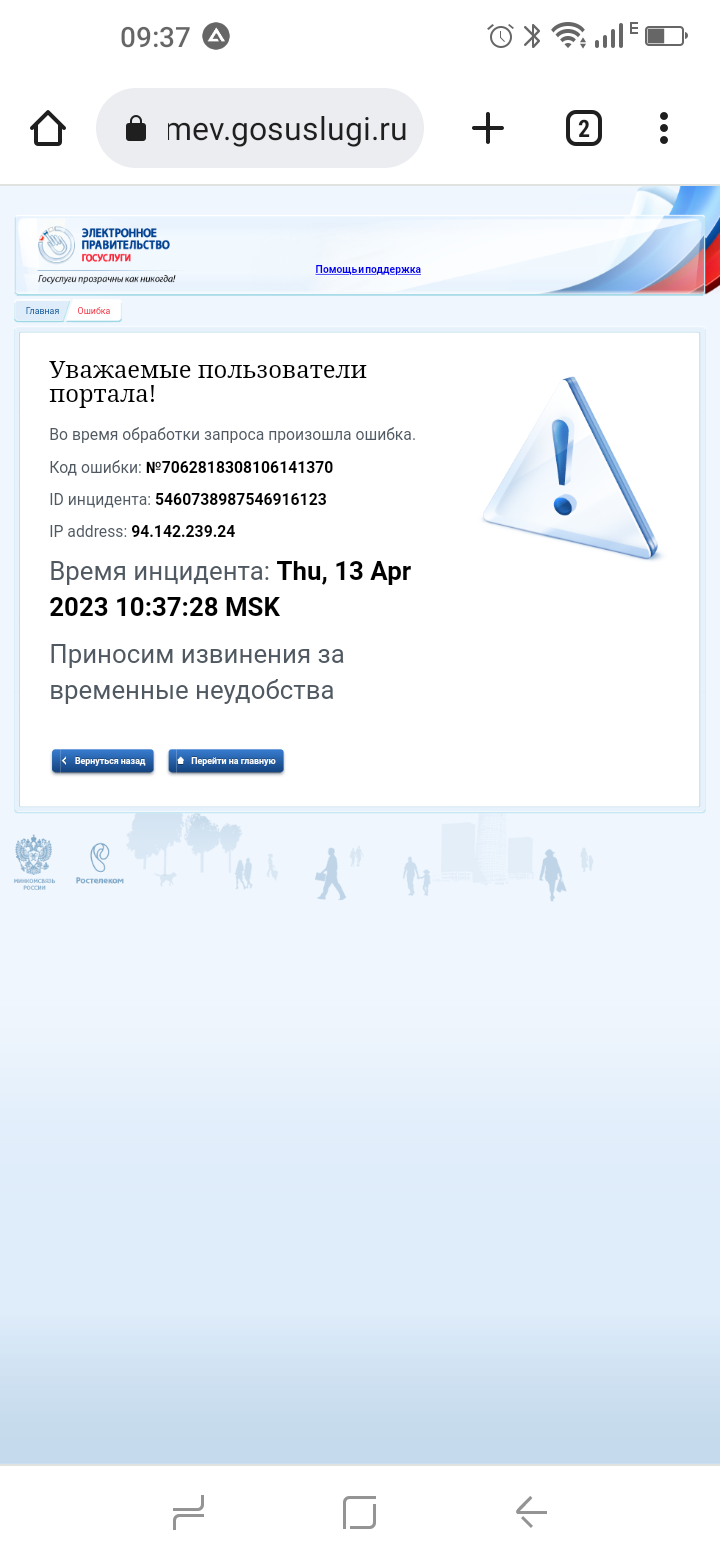Open a new browser tab

click(488, 128)
